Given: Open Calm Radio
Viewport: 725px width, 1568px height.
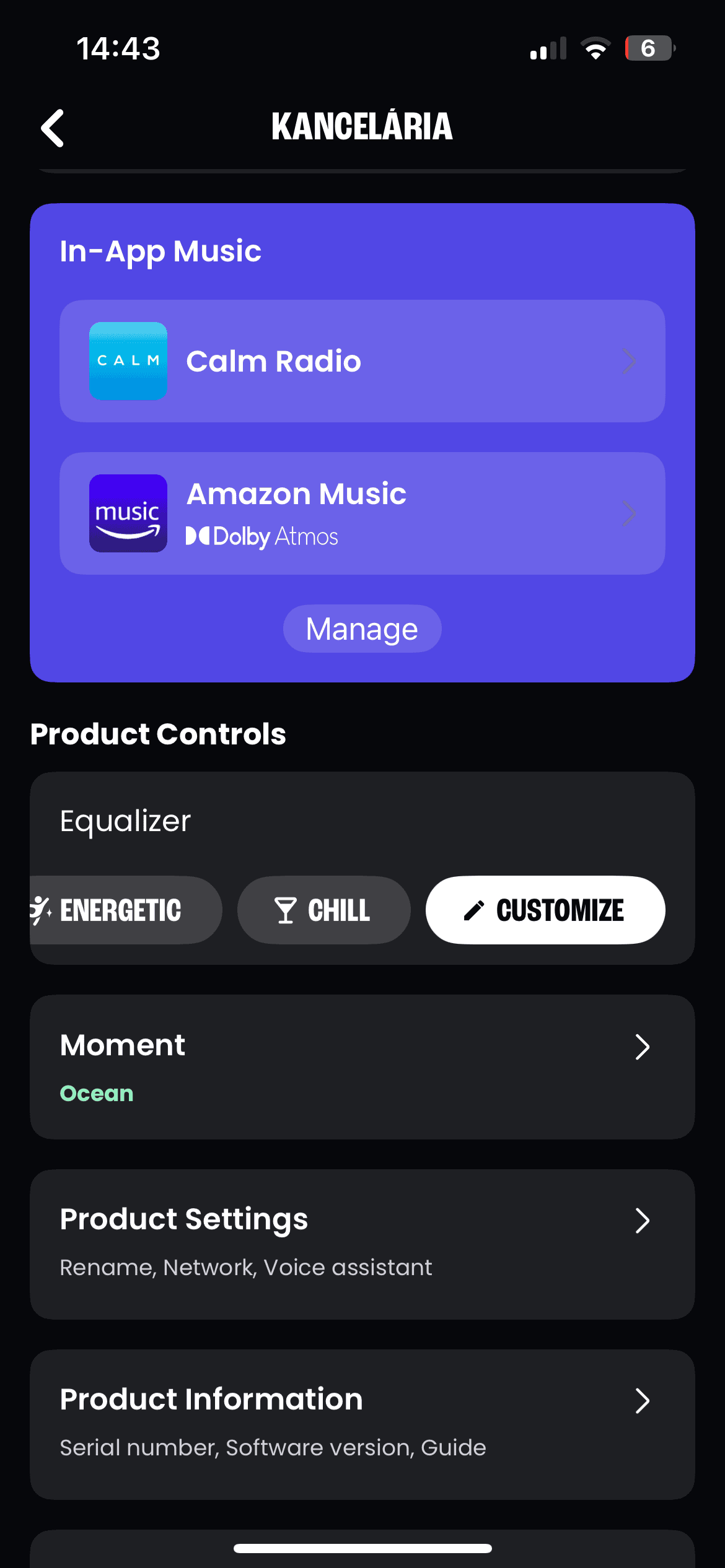Looking at the screenshot, I should (362, 361).
